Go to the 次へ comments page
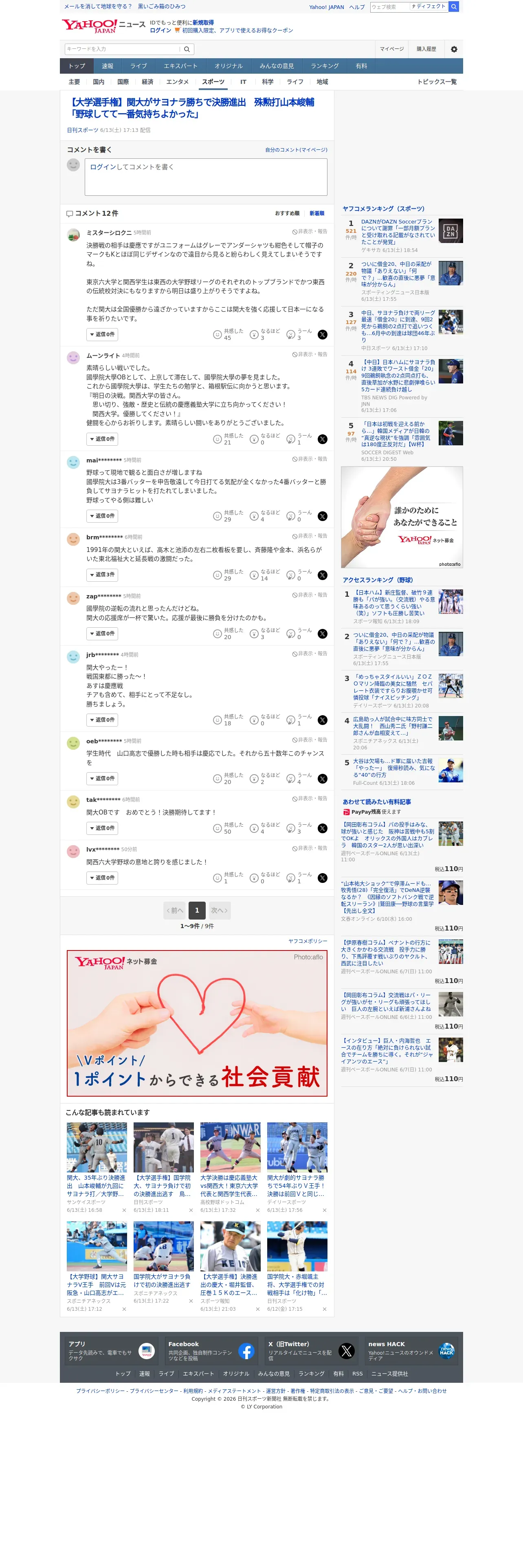The image size is (523, 1568). (219, 910)
